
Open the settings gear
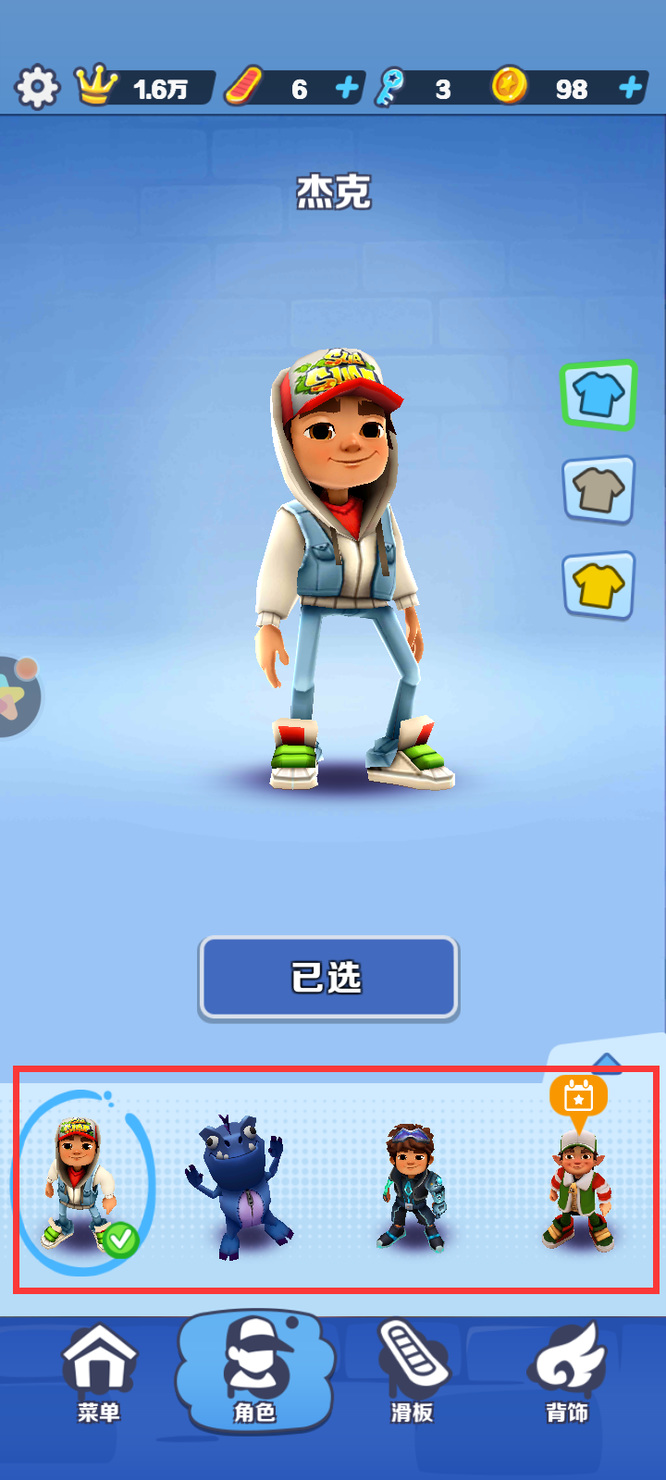[x=37, y=88]
